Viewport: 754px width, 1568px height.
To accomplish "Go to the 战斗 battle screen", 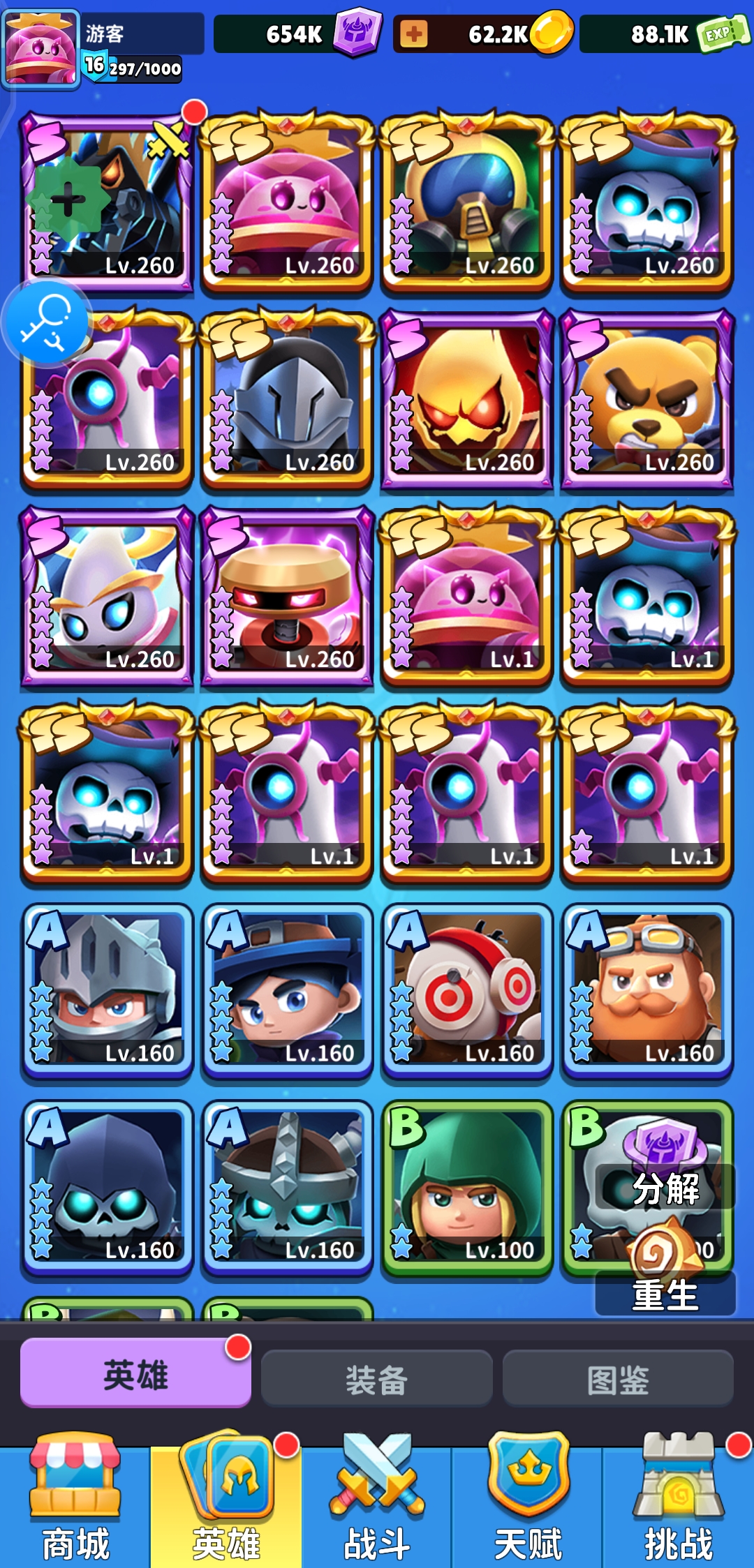I will click(377, 1500).
